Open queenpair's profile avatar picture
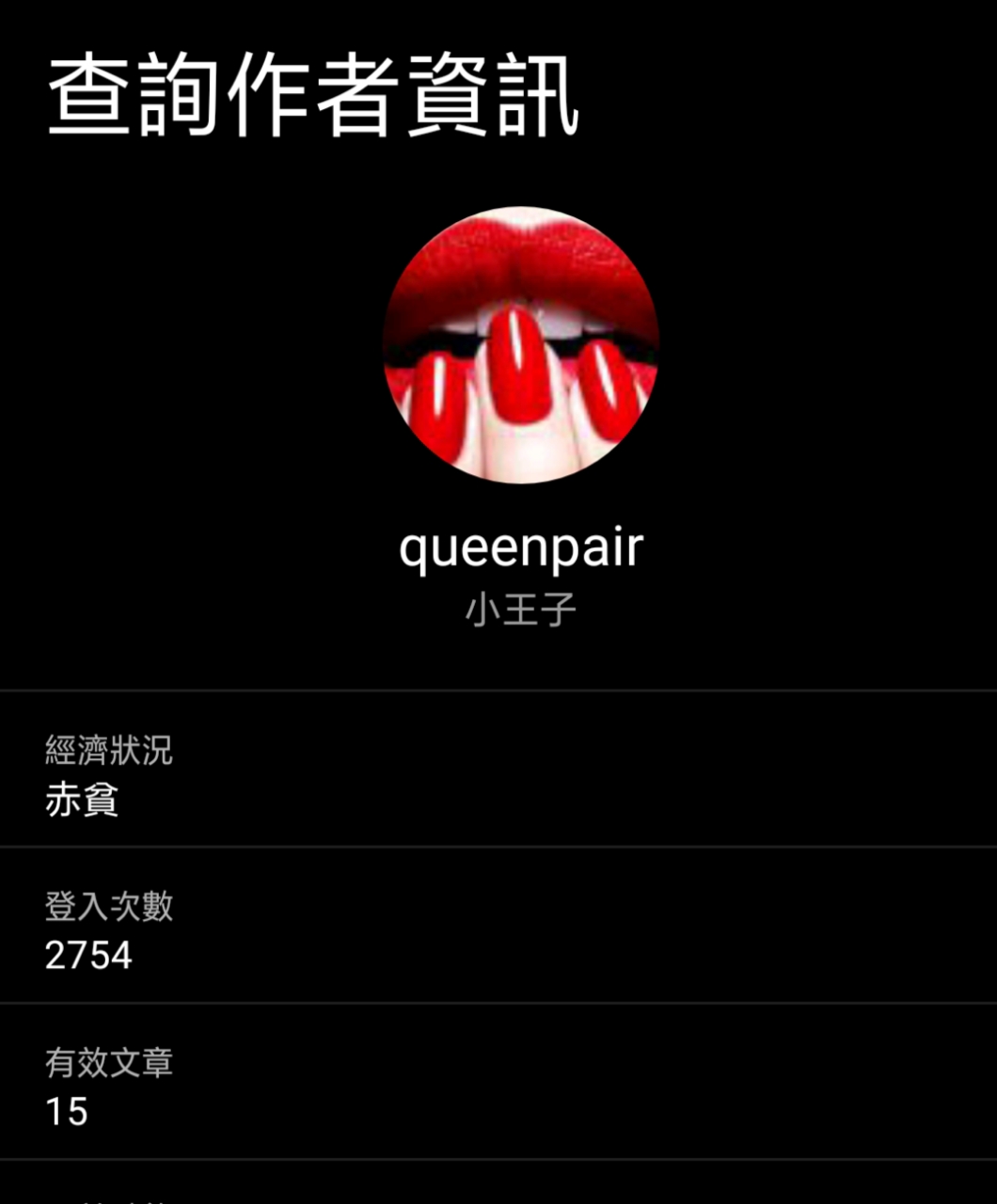This screenshot has height=1204, width=997. pos(520,344)
